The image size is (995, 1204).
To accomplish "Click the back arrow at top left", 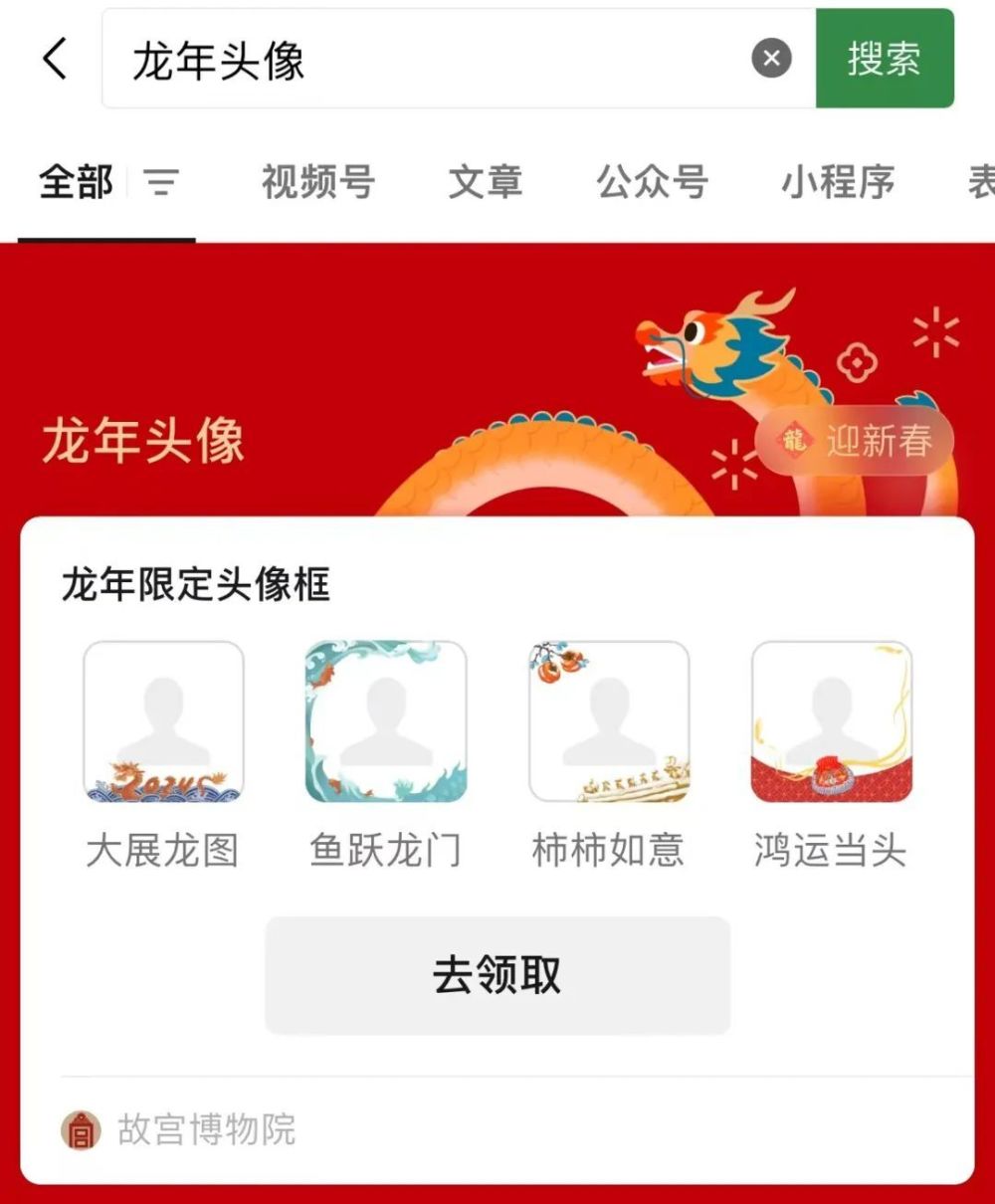I will 55,58.
